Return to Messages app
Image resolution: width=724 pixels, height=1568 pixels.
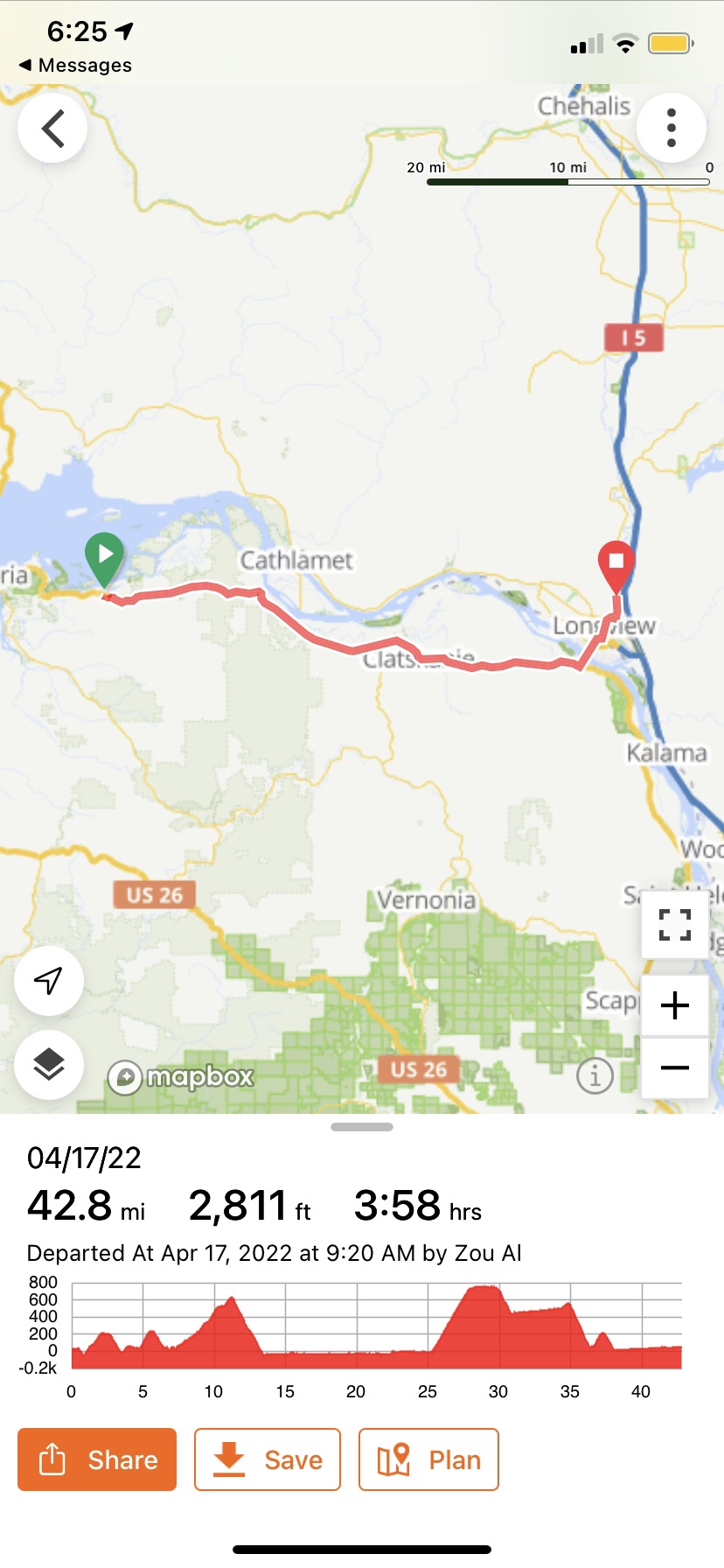pyautogui.click(x=75, y=66)
